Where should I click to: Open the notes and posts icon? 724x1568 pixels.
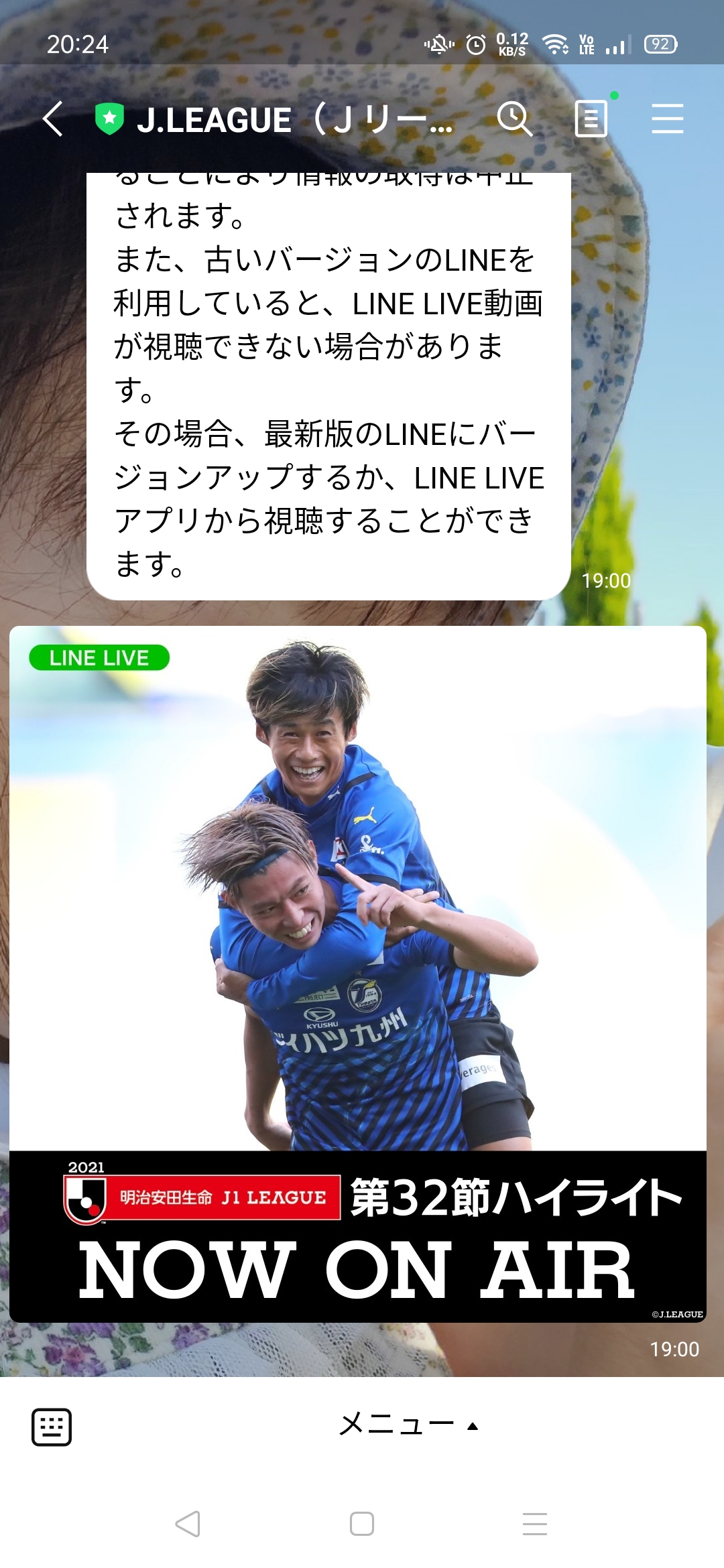[591, 119]
